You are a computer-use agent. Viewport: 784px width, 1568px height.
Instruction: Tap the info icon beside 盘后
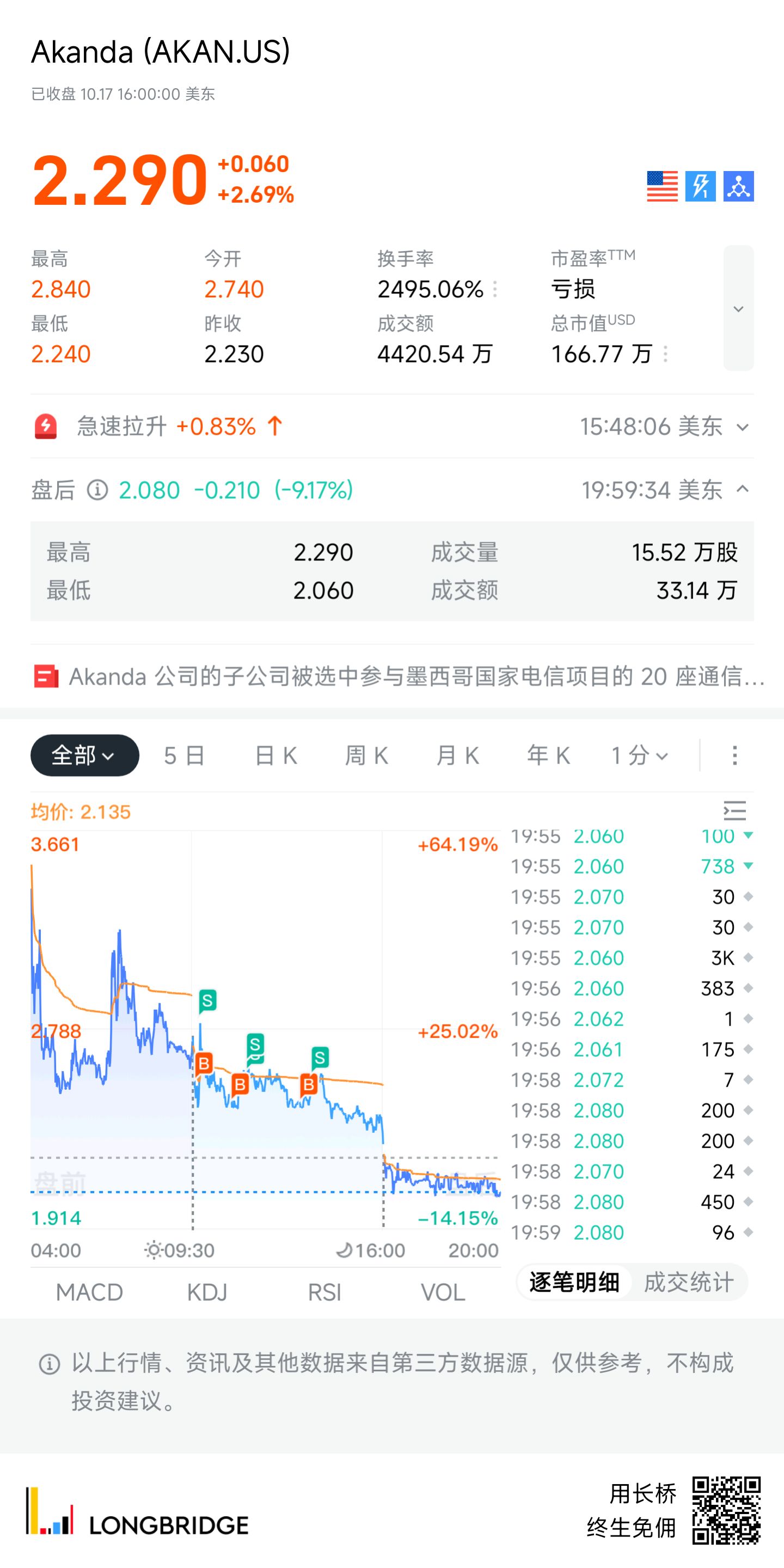(x=97, y=490)
